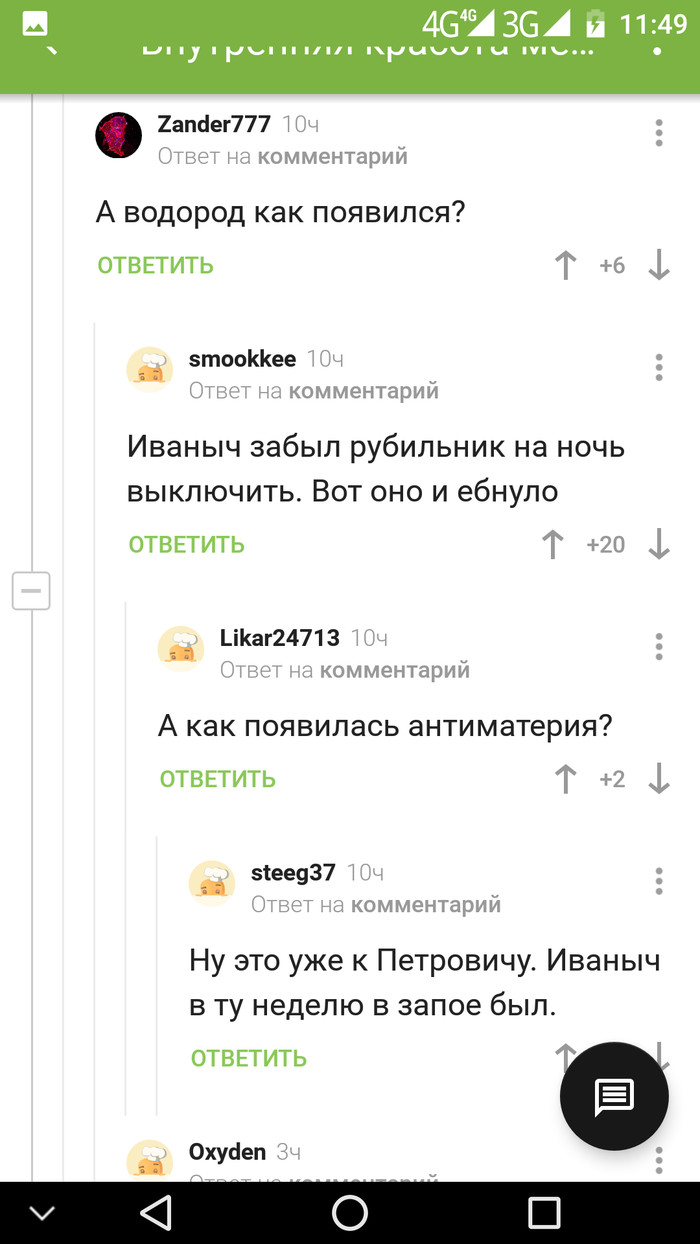This screenshot has height=1244, width=700.
Task: Upvote Zander777's comment
Action: (x=566, y=265)
